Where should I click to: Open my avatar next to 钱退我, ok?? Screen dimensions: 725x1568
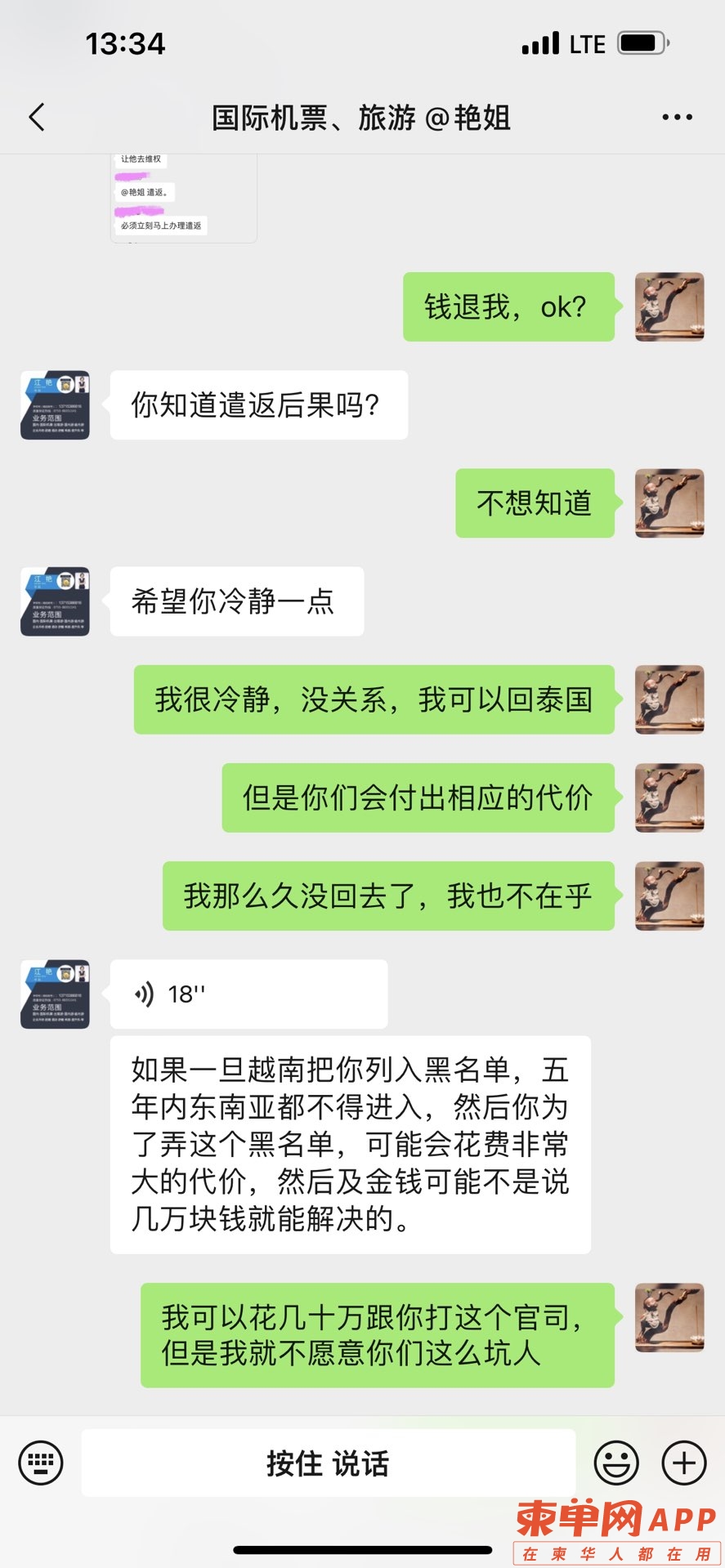(x=669, y=306)
